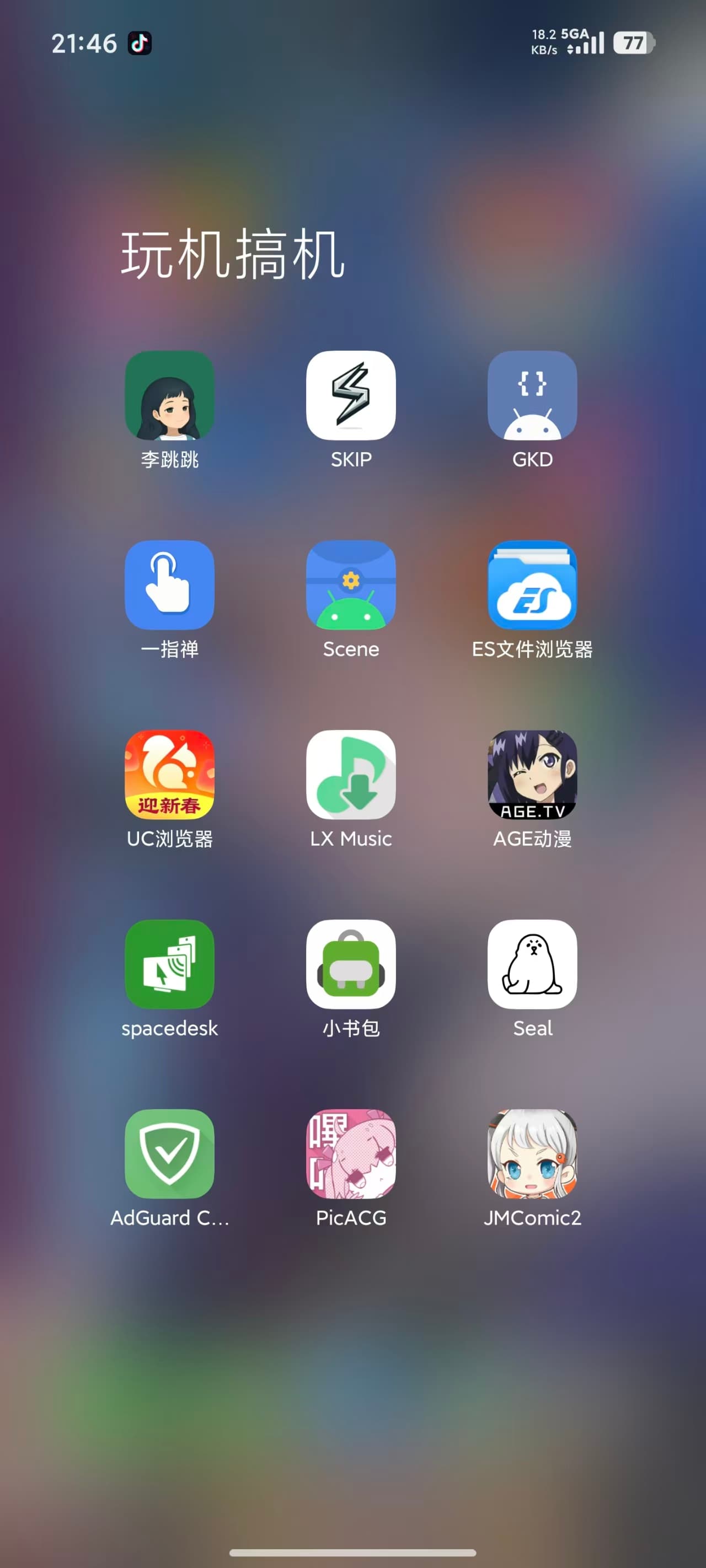Open the Scene app
The height and width of the screenshot is (1568, 706).
tap(351, 585)
